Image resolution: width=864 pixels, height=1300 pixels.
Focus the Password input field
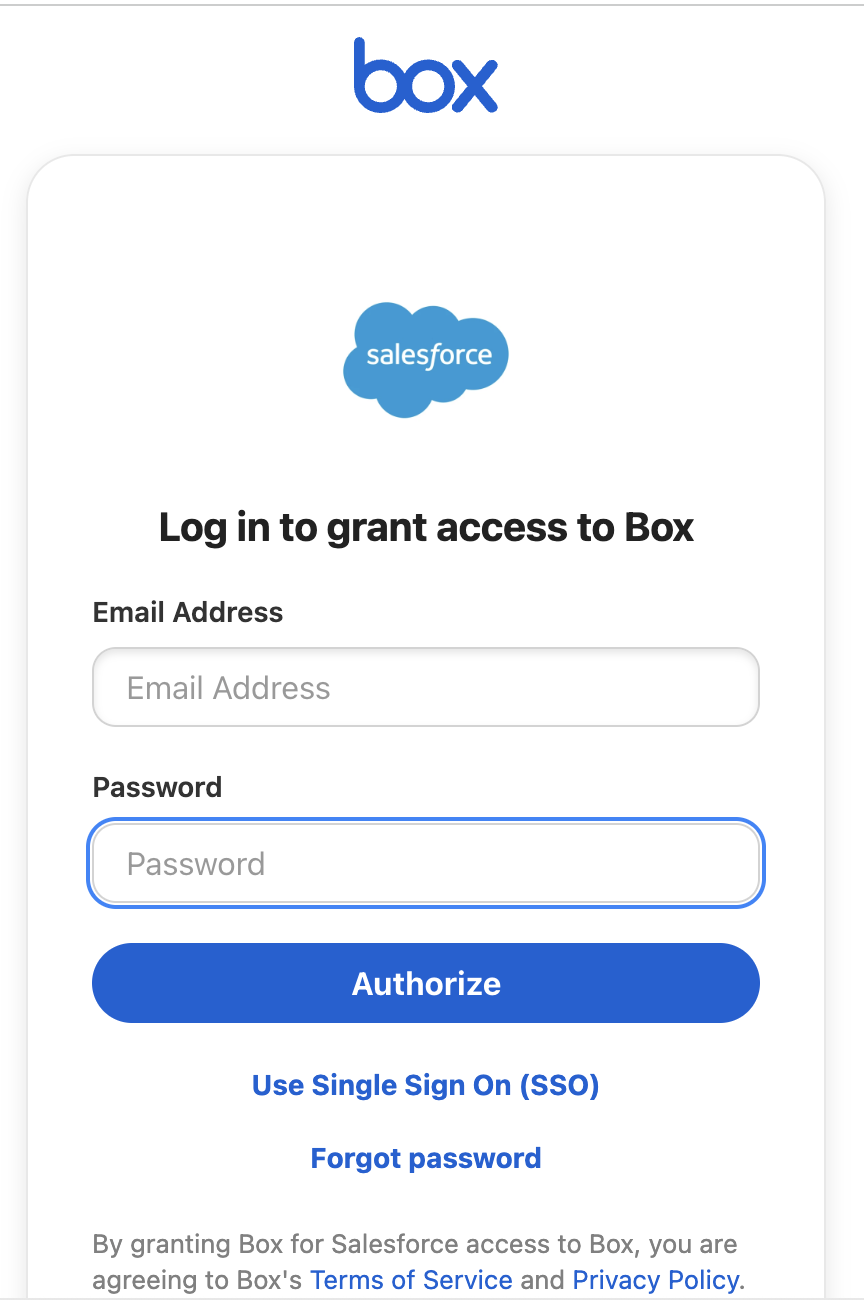pyautogui.click(x=425, y=864)
